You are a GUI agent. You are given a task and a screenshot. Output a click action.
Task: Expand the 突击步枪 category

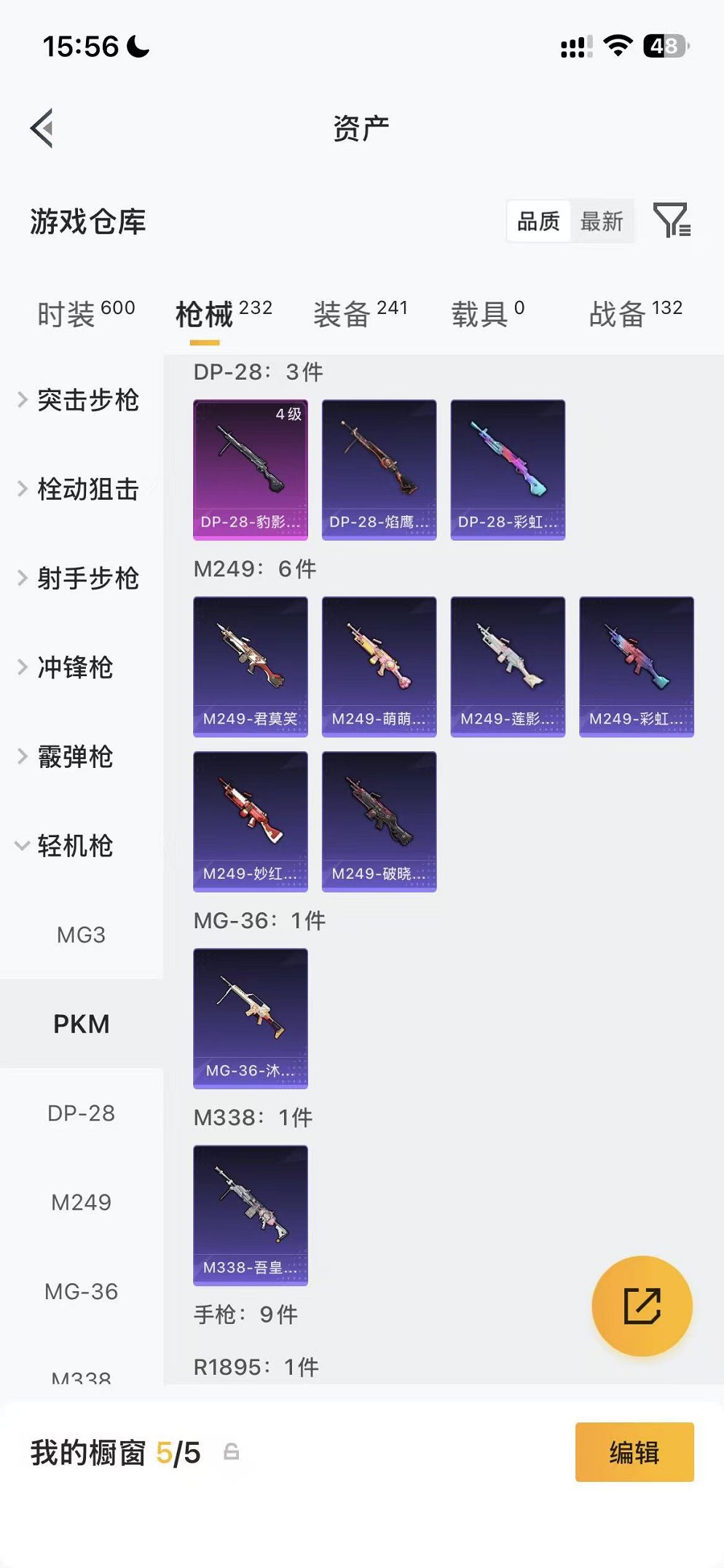click(x=82, y=399)
